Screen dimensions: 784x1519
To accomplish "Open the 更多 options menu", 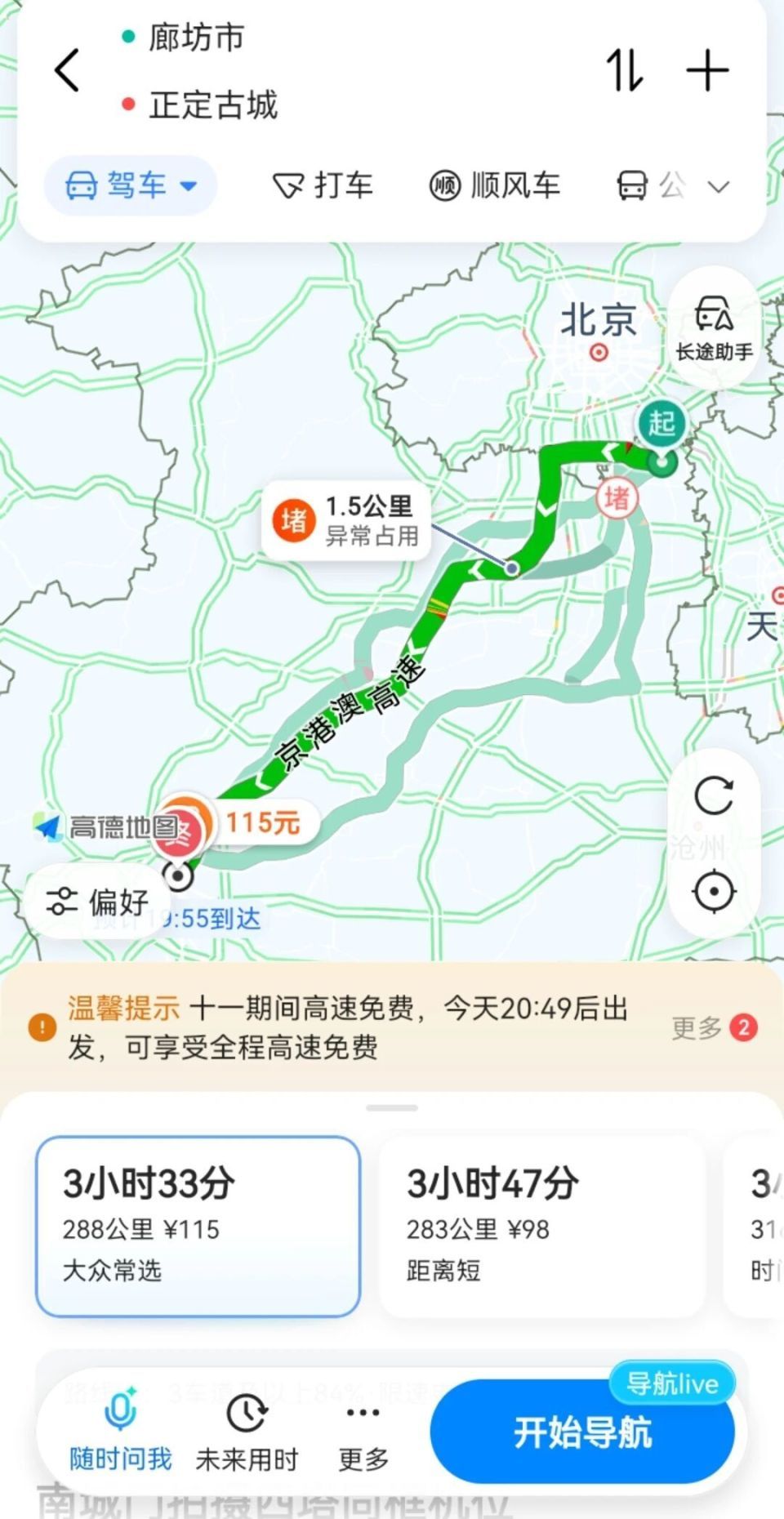I will (x=363, y=1436).
